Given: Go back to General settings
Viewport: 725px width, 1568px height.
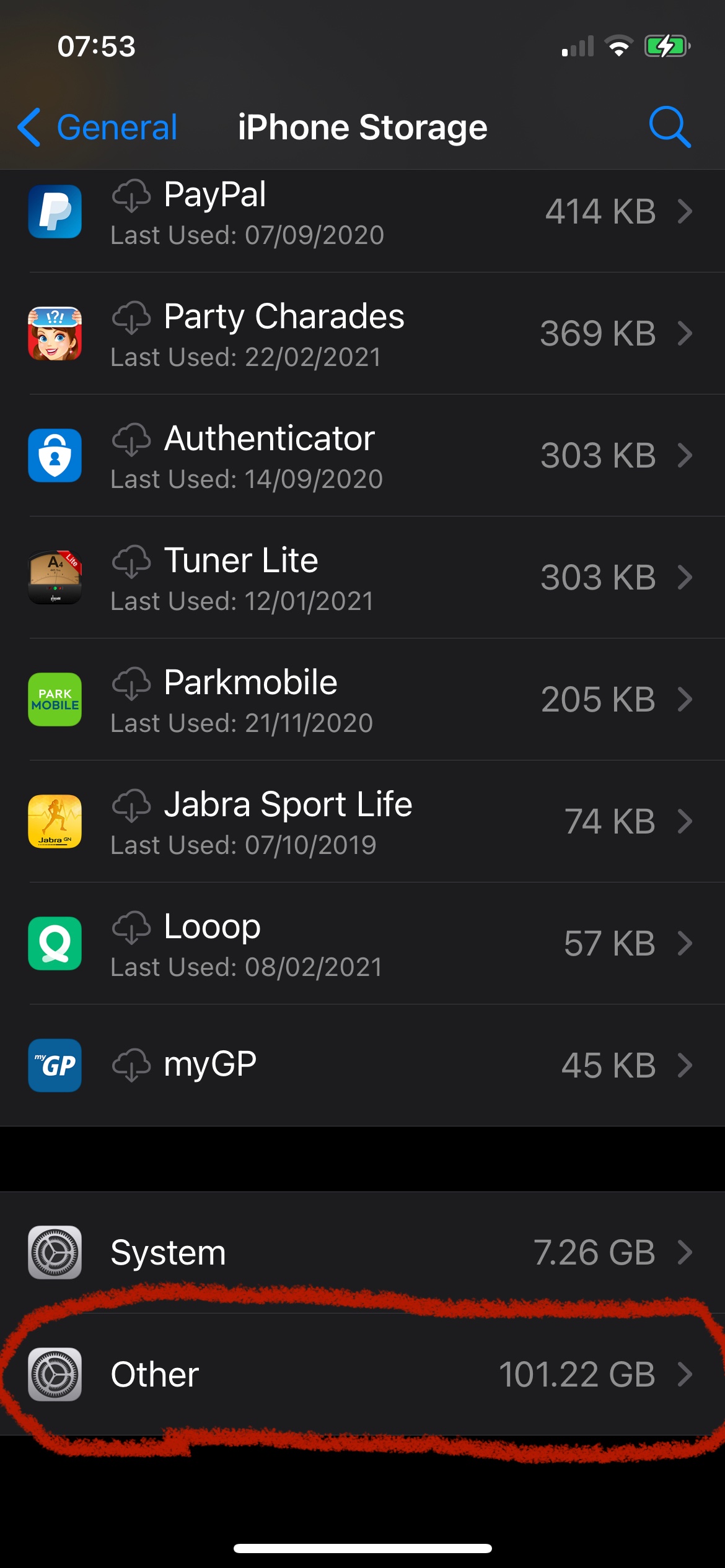Looking at the screenshot, I should (x=98, y=128).
